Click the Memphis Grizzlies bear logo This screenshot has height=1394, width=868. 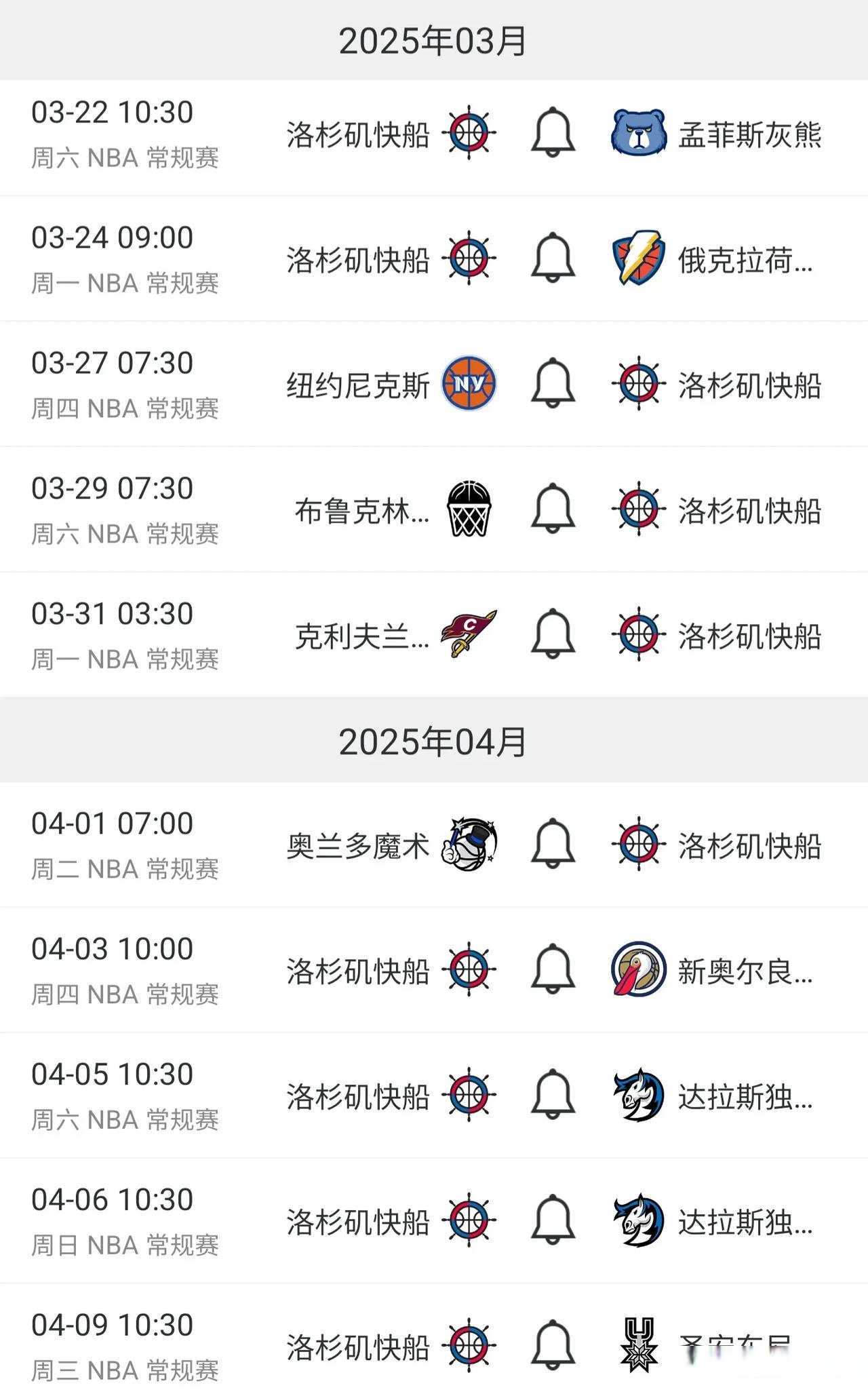pyautogui.click(x=637, y=134)
